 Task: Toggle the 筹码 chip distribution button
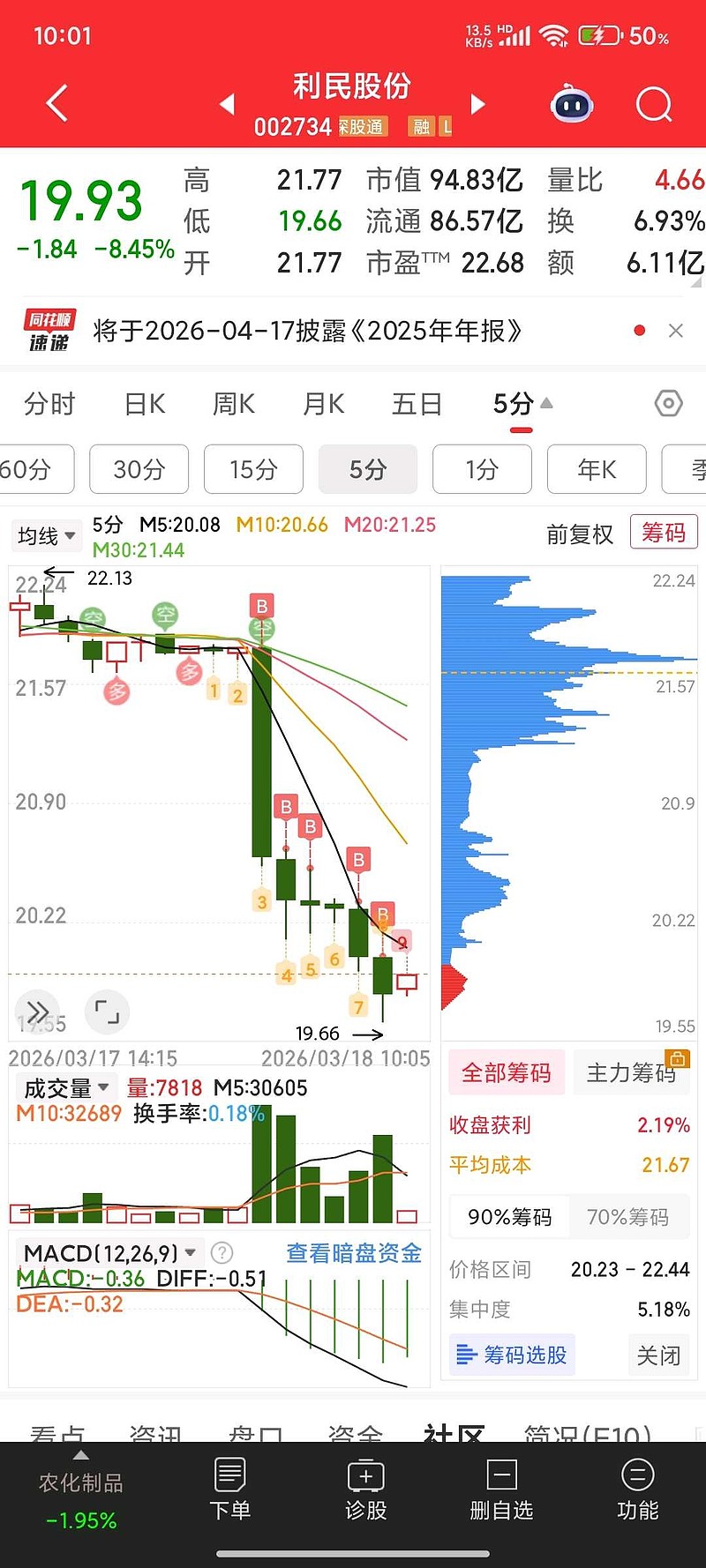pyautogui.click(x=663, y=533)
